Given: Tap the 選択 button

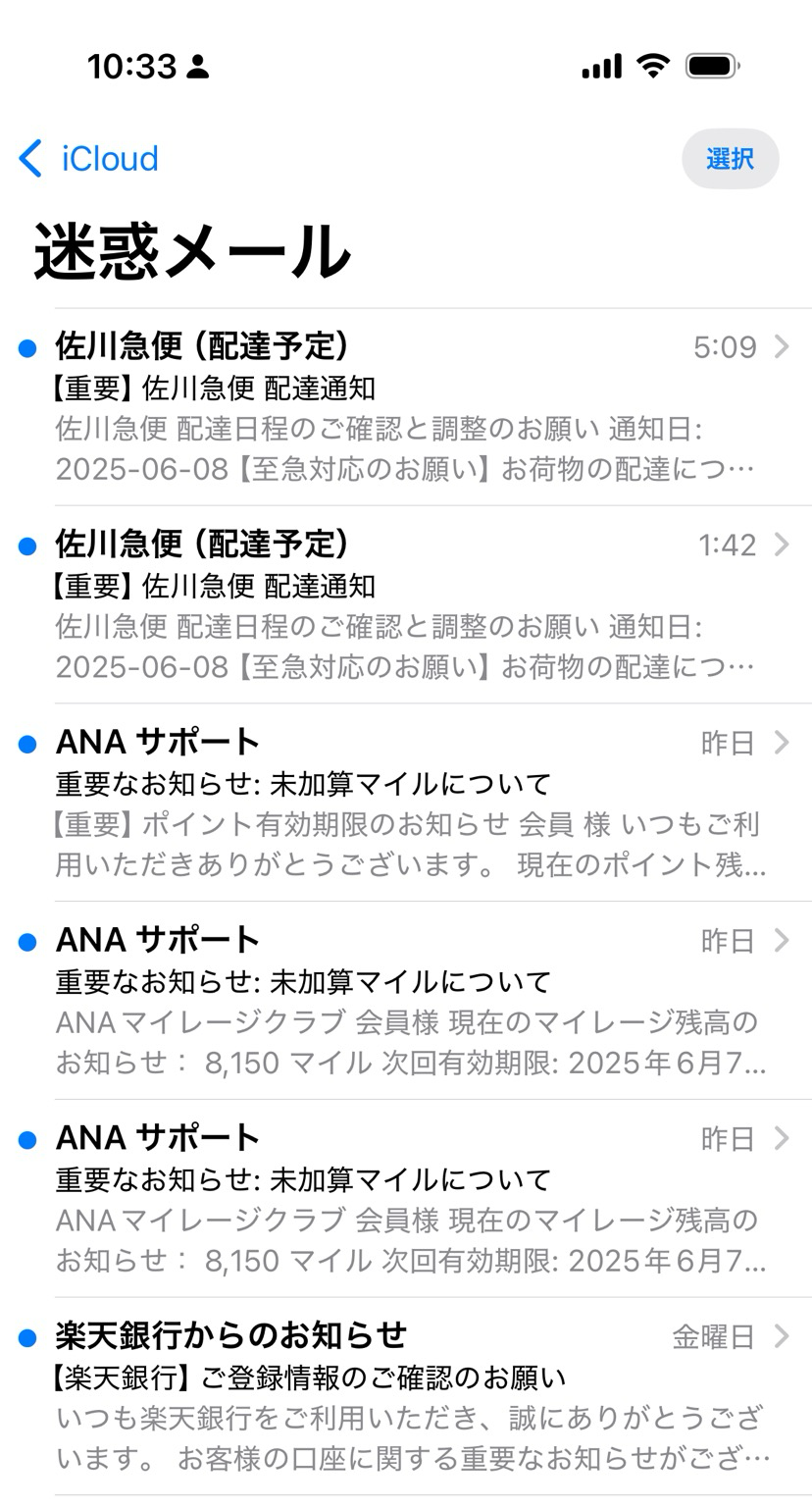Looking at the screenshot, I should tap(730, 159).
